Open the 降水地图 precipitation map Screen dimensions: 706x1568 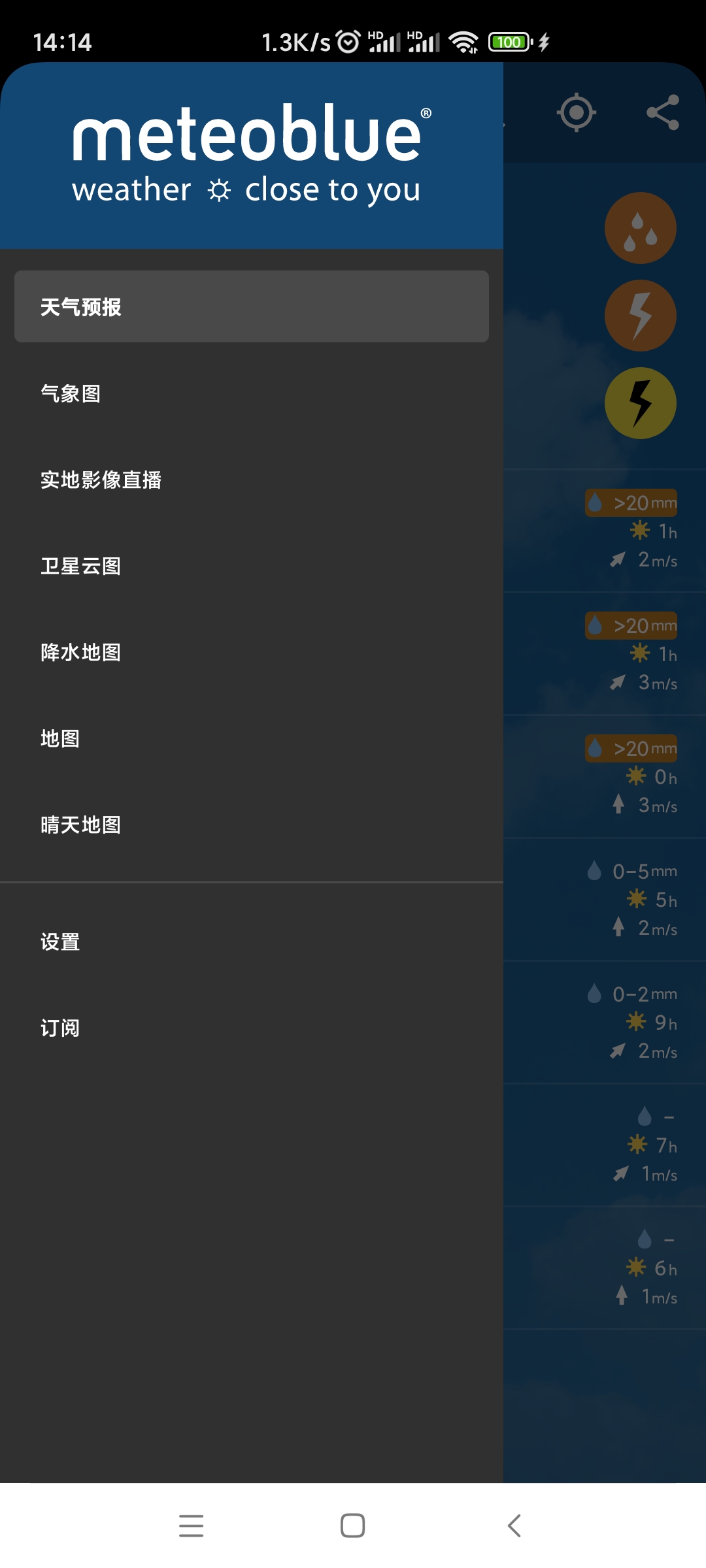tap(80, 652)
